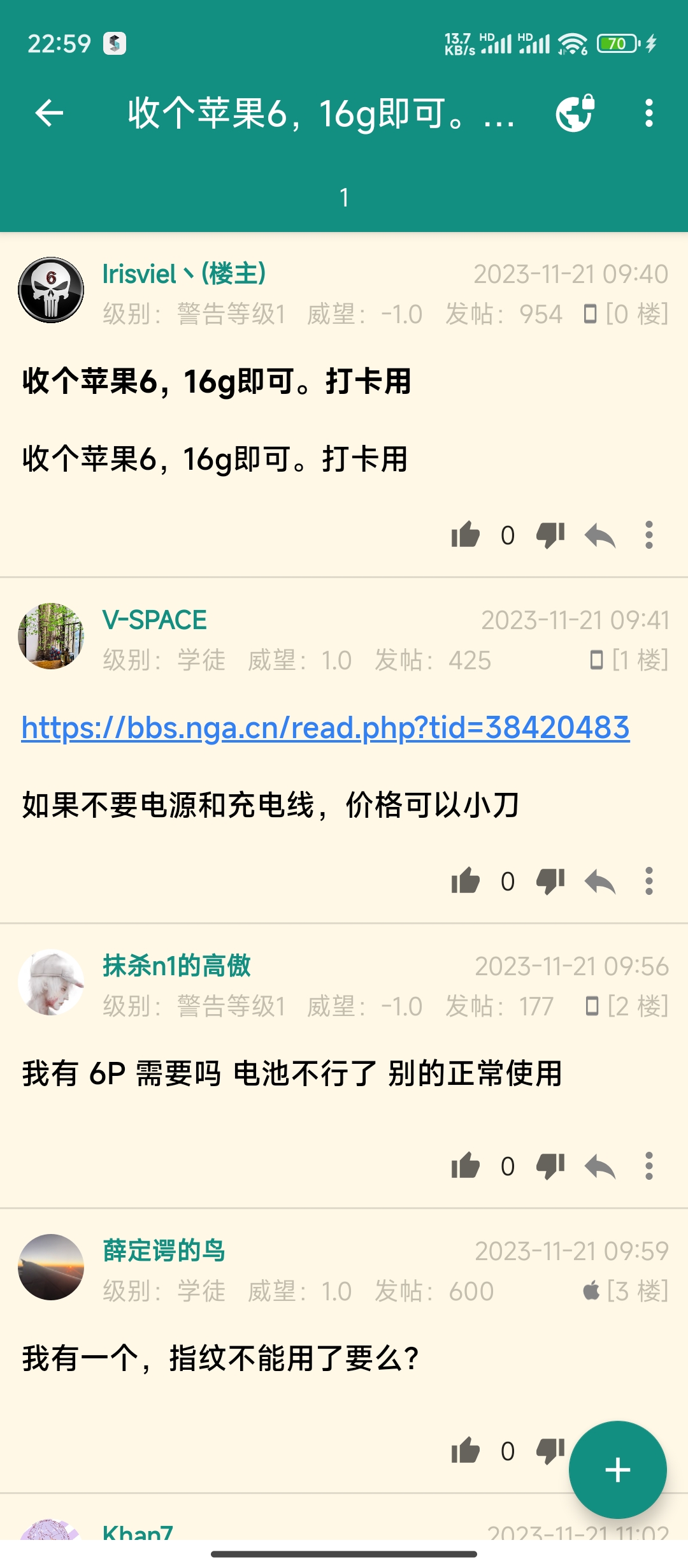
Task: Open thread in browser via globe icon
Action: [575, 113]
